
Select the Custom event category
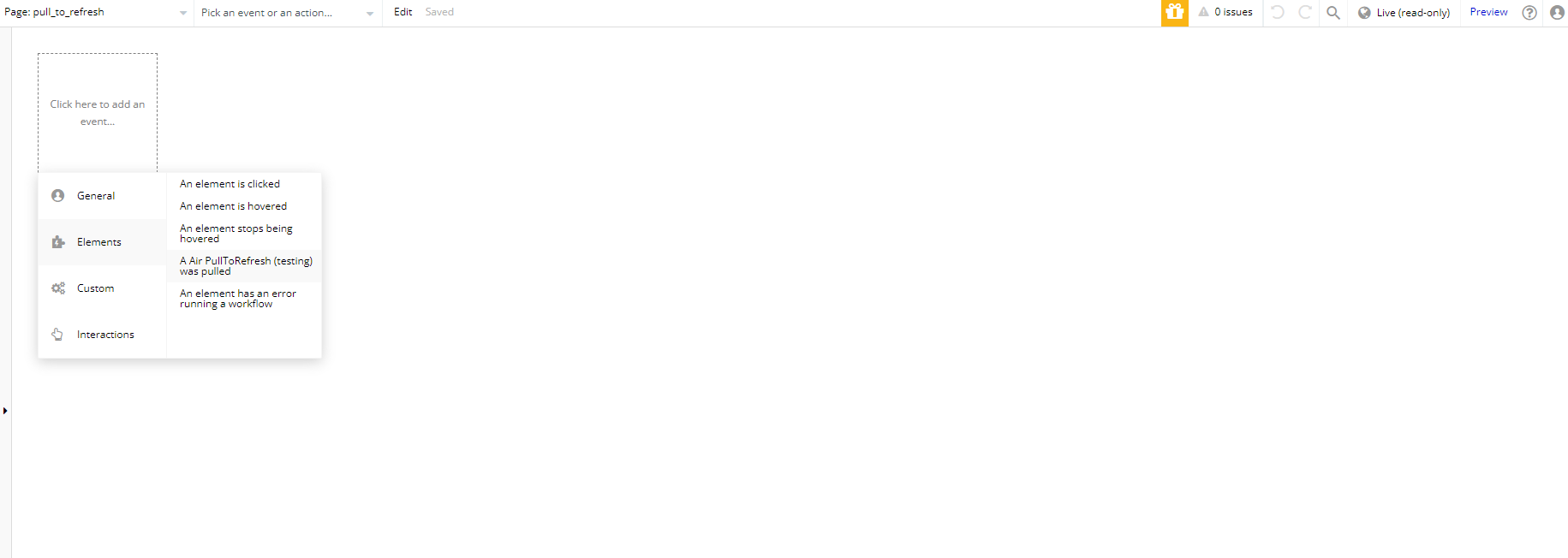coord(95,288)
